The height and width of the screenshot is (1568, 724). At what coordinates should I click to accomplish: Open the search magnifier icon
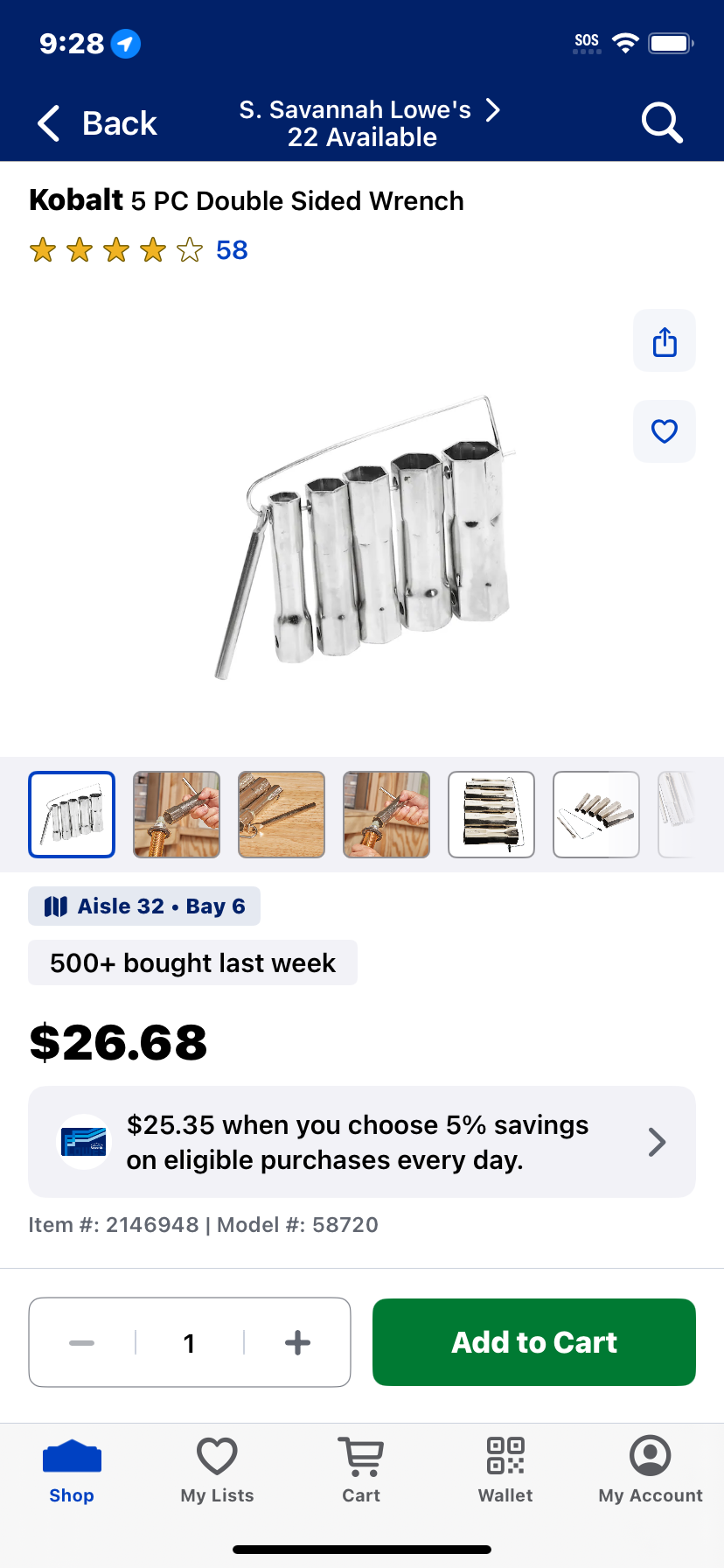pyautogui.click(x=662, y=122)
